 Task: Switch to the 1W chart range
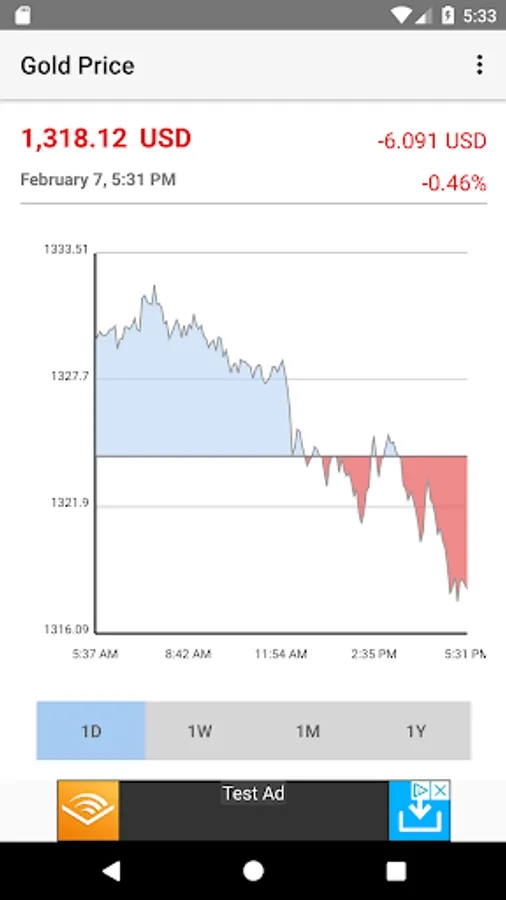tap(200, 731)
